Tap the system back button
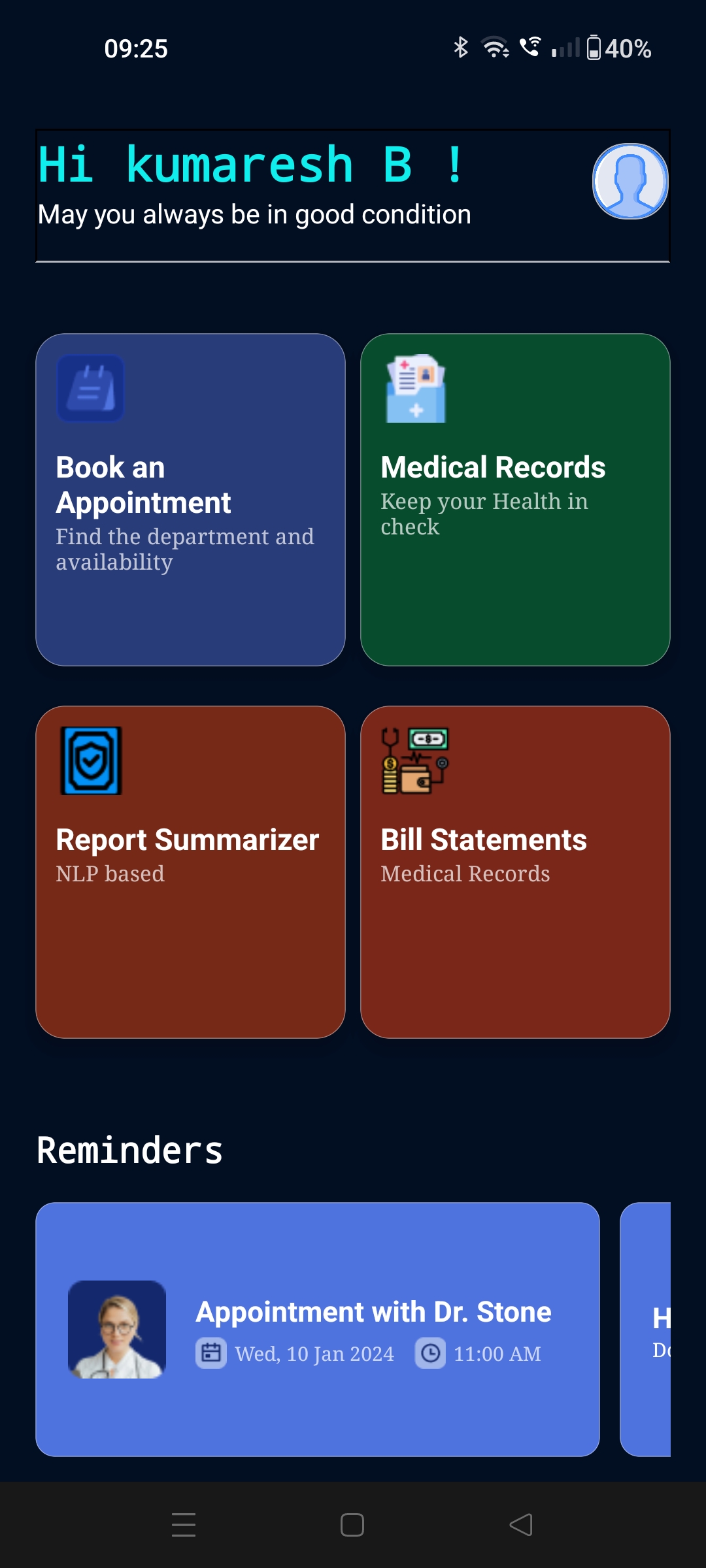The height and width of the screenshot is (1568, 706). [x=521, y=1525]
